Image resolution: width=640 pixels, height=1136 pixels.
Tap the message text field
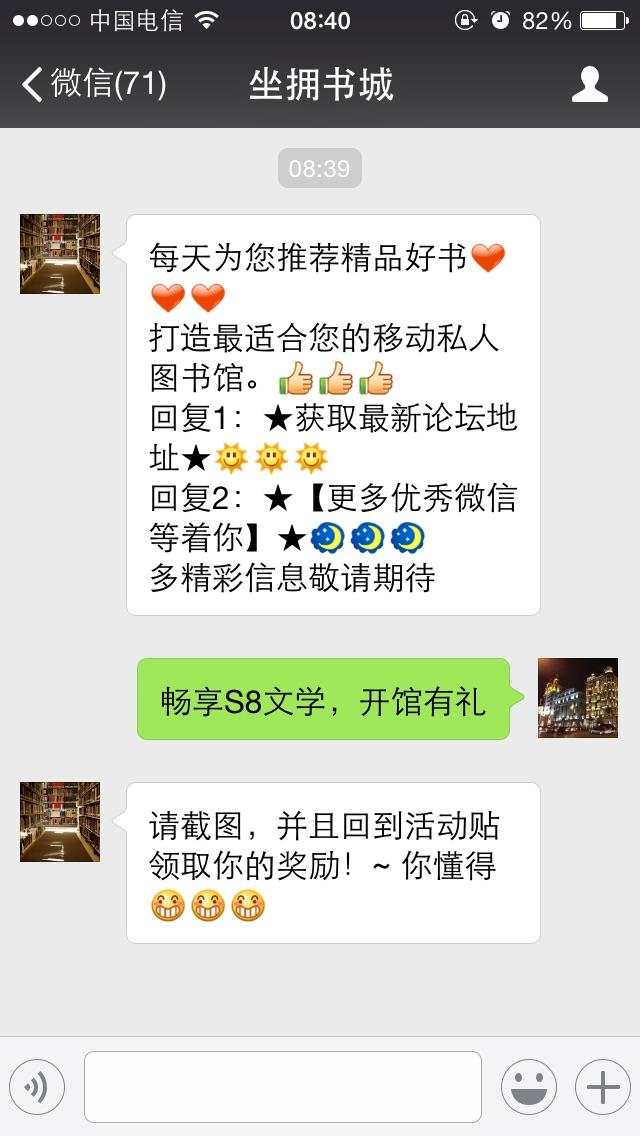click(282, 1087)
